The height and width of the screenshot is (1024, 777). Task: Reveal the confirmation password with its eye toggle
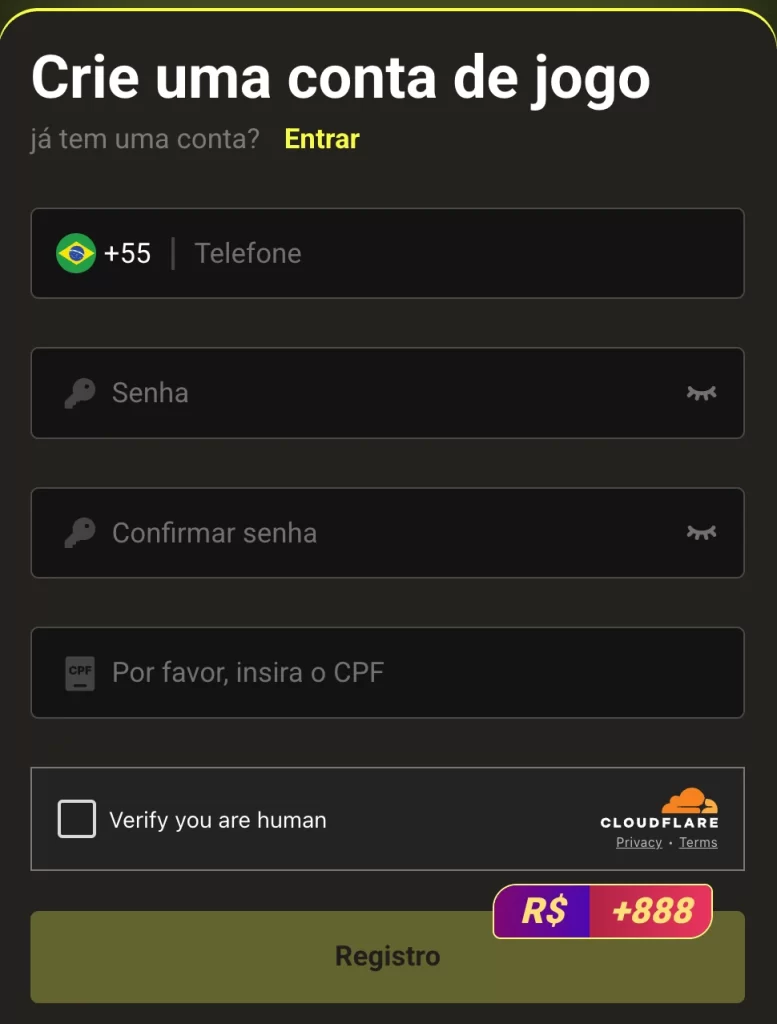pos(702,533)
